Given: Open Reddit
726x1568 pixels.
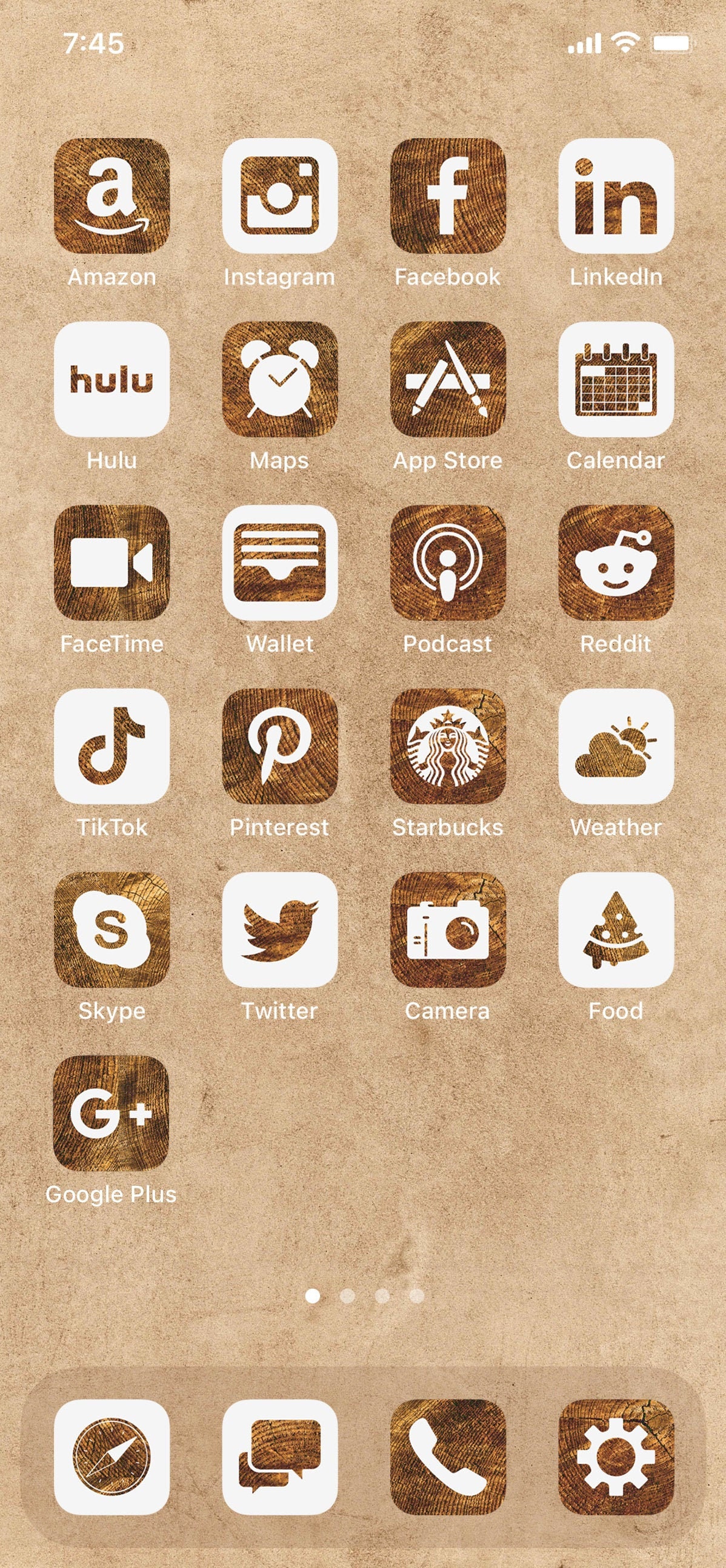Looking at the screenshot, I should pyautogui.click(x=616, y=563).
